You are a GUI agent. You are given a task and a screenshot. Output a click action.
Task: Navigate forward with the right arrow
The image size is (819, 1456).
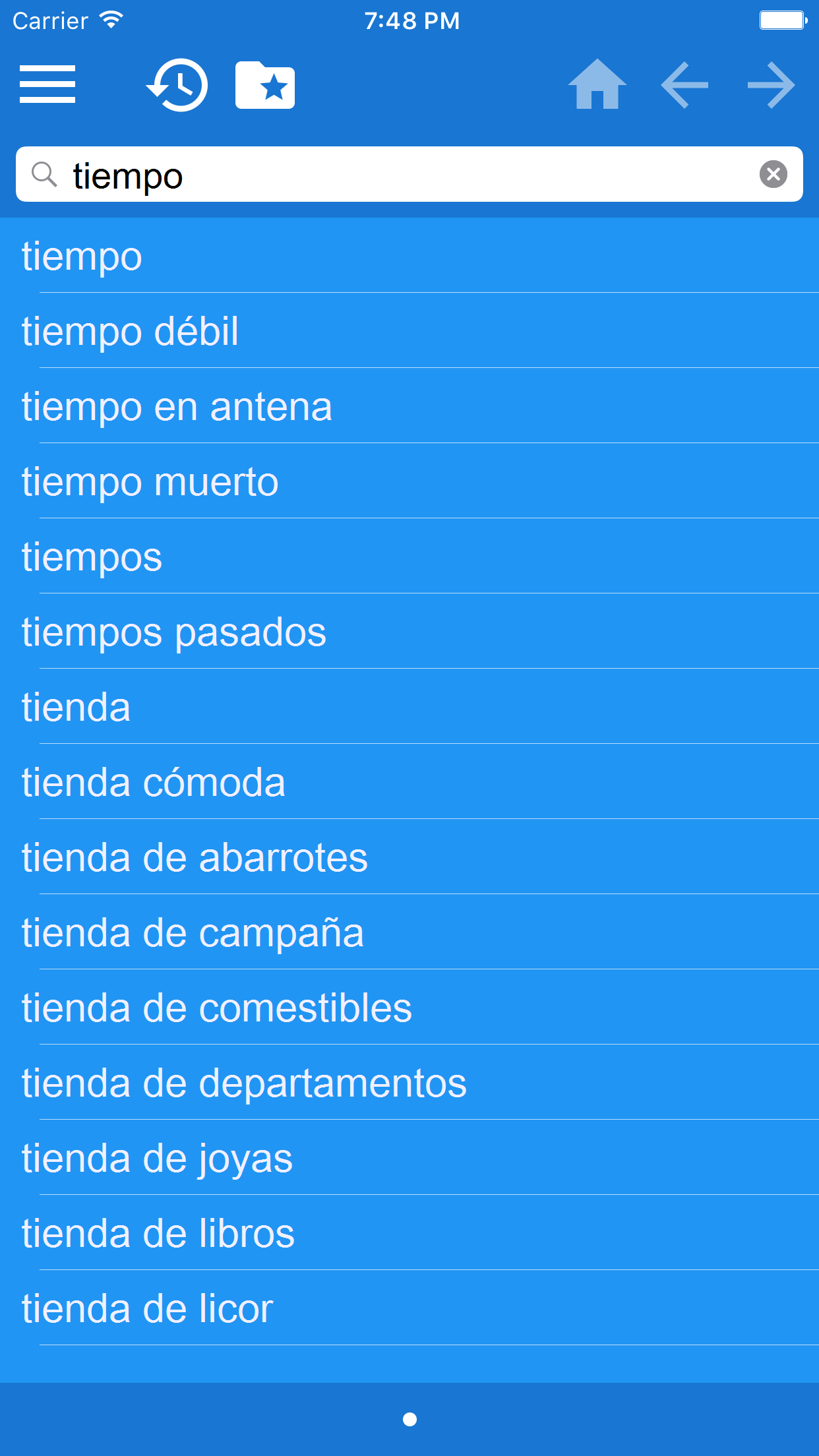(x=771, y=85)
